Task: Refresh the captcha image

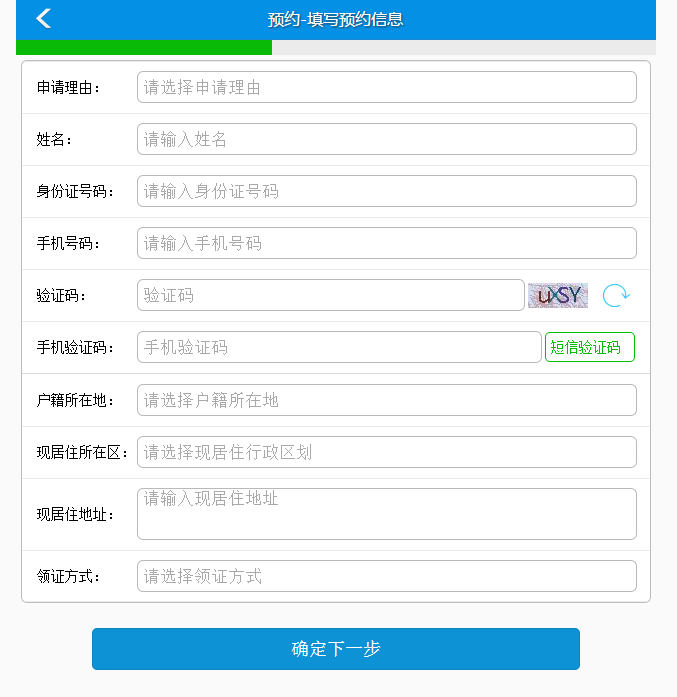Action: point(616,295)
